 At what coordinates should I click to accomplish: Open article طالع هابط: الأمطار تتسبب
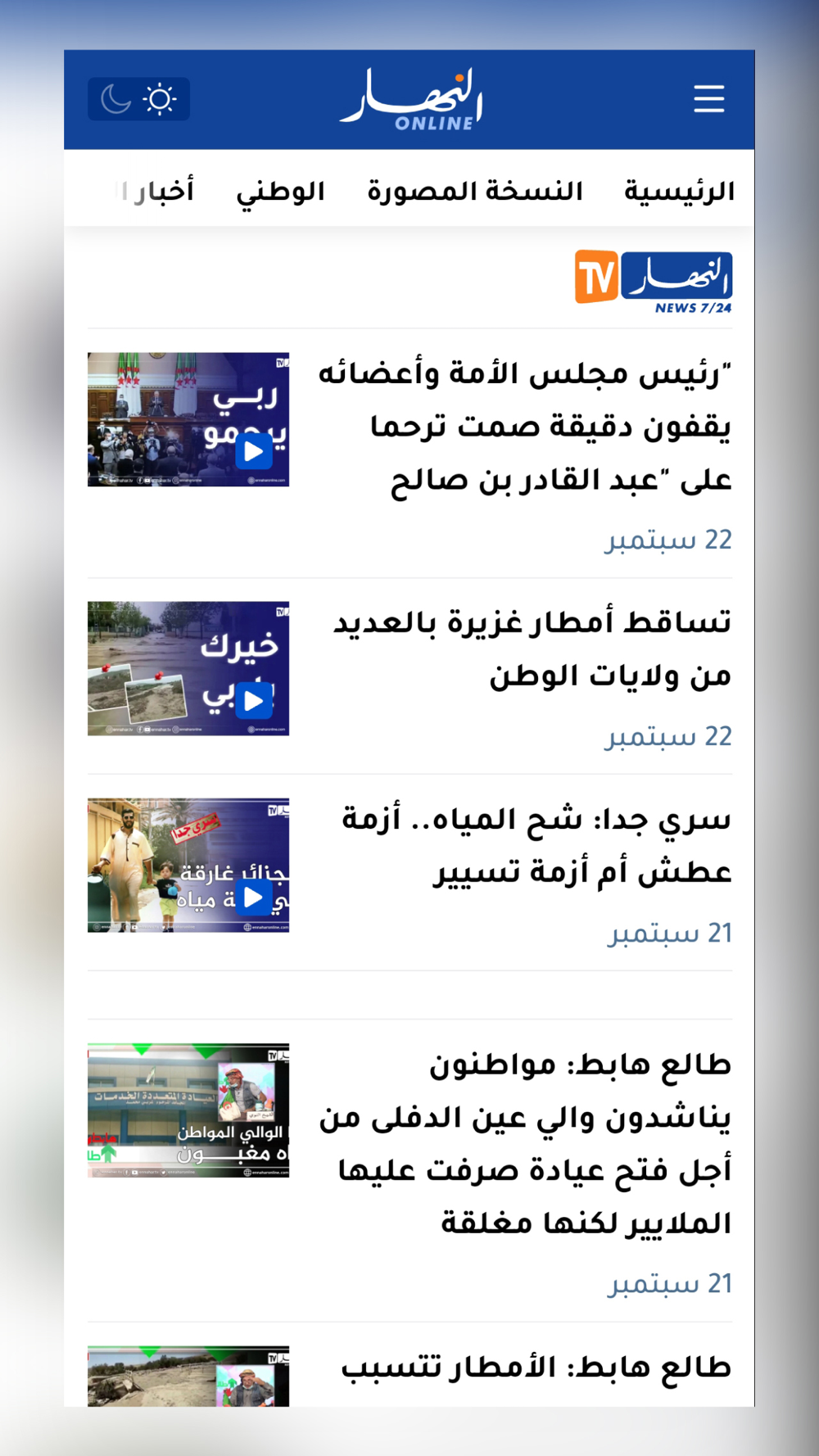(x=536, y=1368)
